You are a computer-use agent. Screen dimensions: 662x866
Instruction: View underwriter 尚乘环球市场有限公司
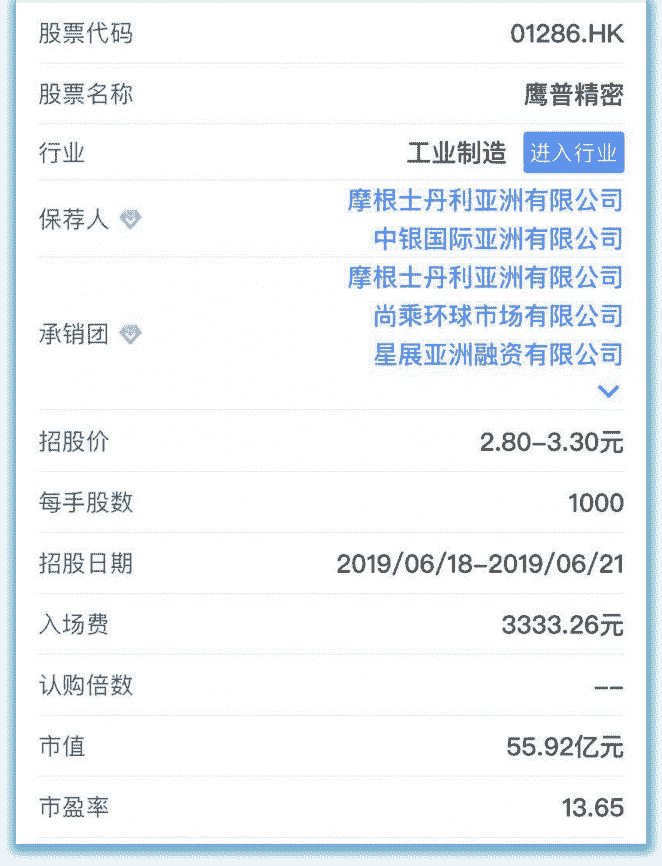[x=498, y=316]
